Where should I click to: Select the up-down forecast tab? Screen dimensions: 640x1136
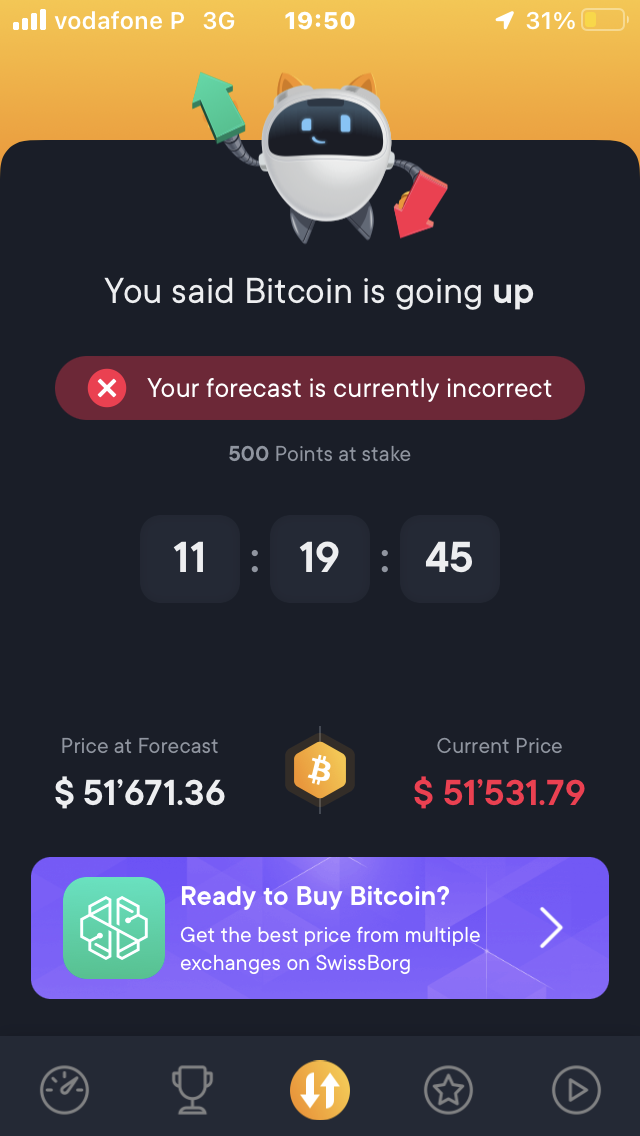click(320, 1089)
